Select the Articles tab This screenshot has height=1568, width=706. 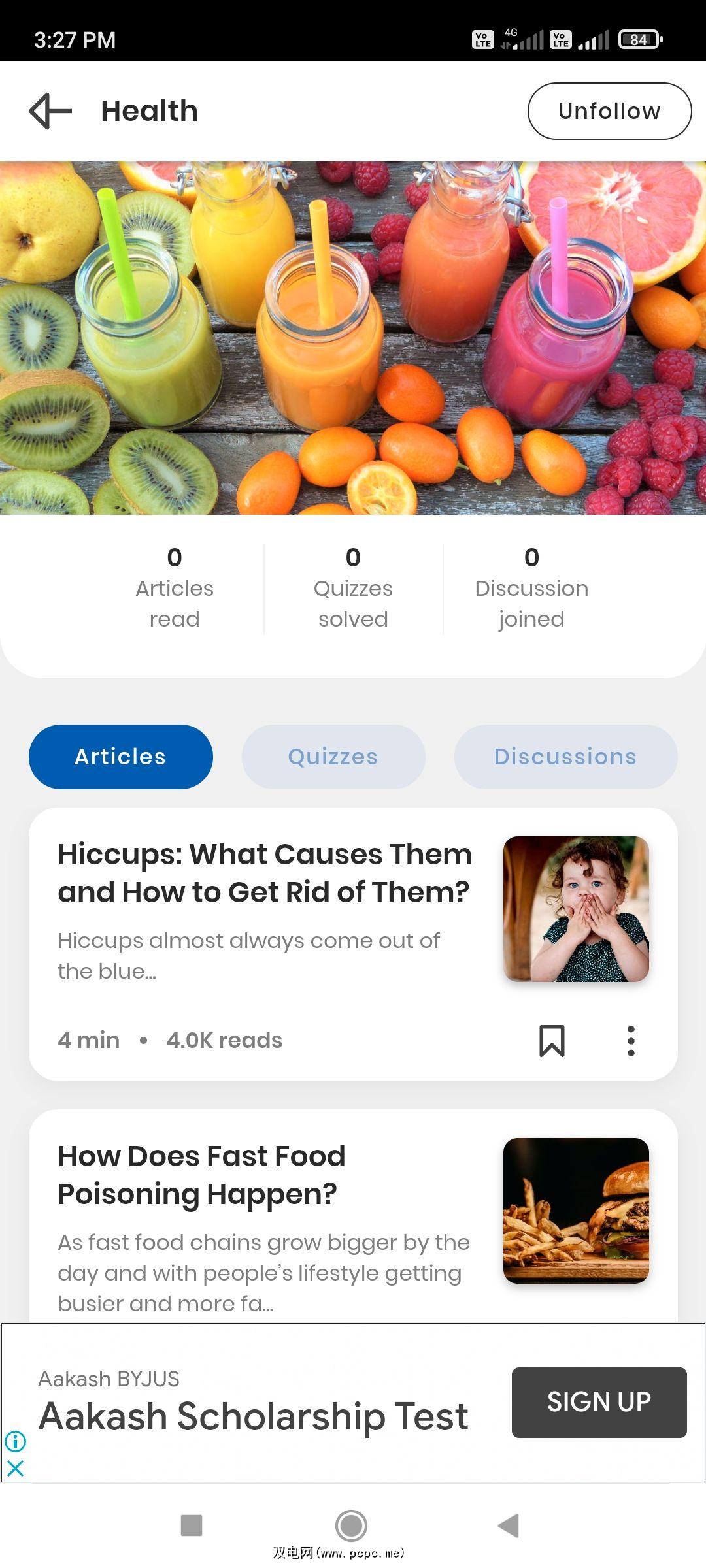(121, 757)
